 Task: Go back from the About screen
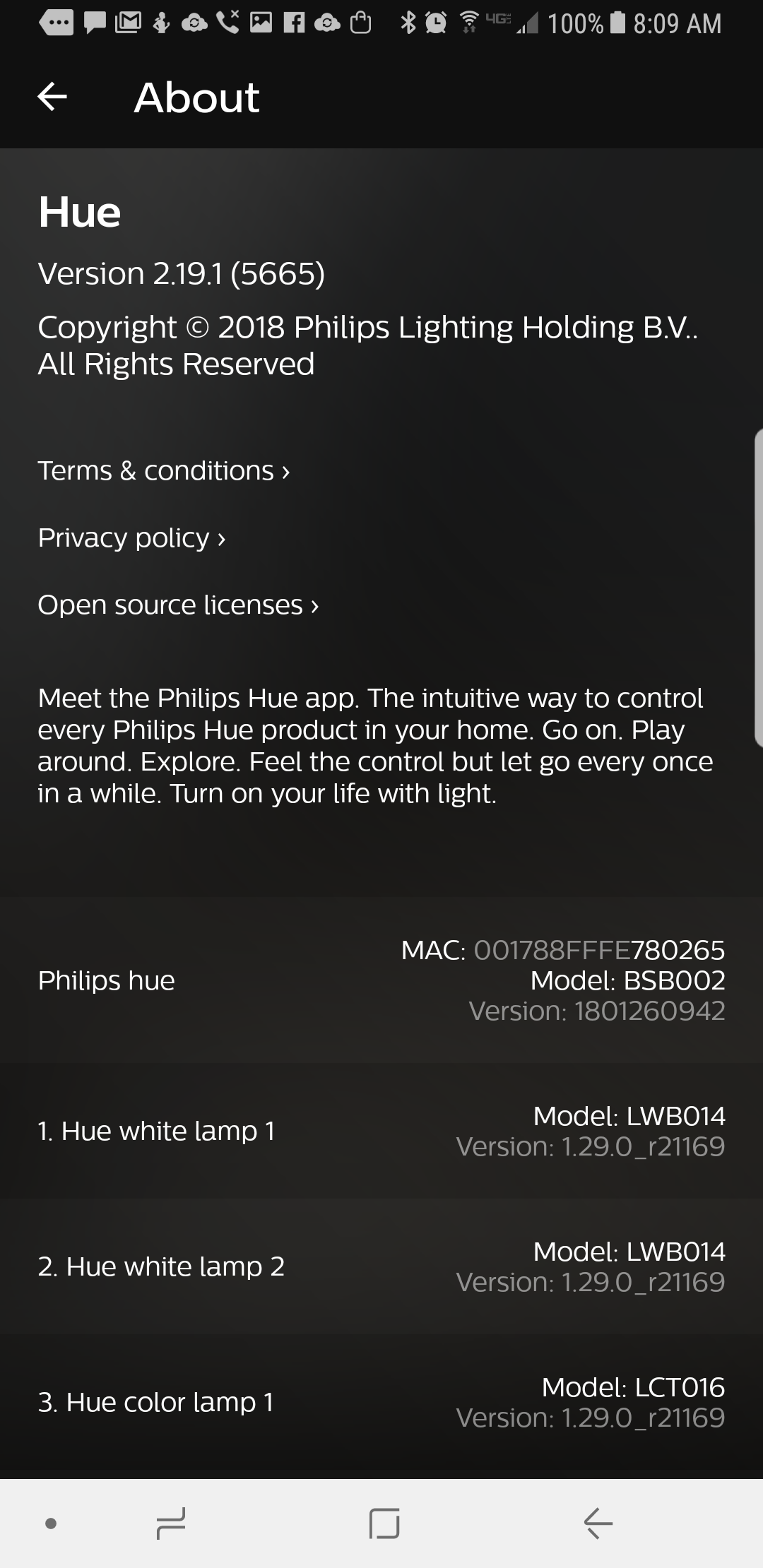pyautogui.click(x=52, y=97)
